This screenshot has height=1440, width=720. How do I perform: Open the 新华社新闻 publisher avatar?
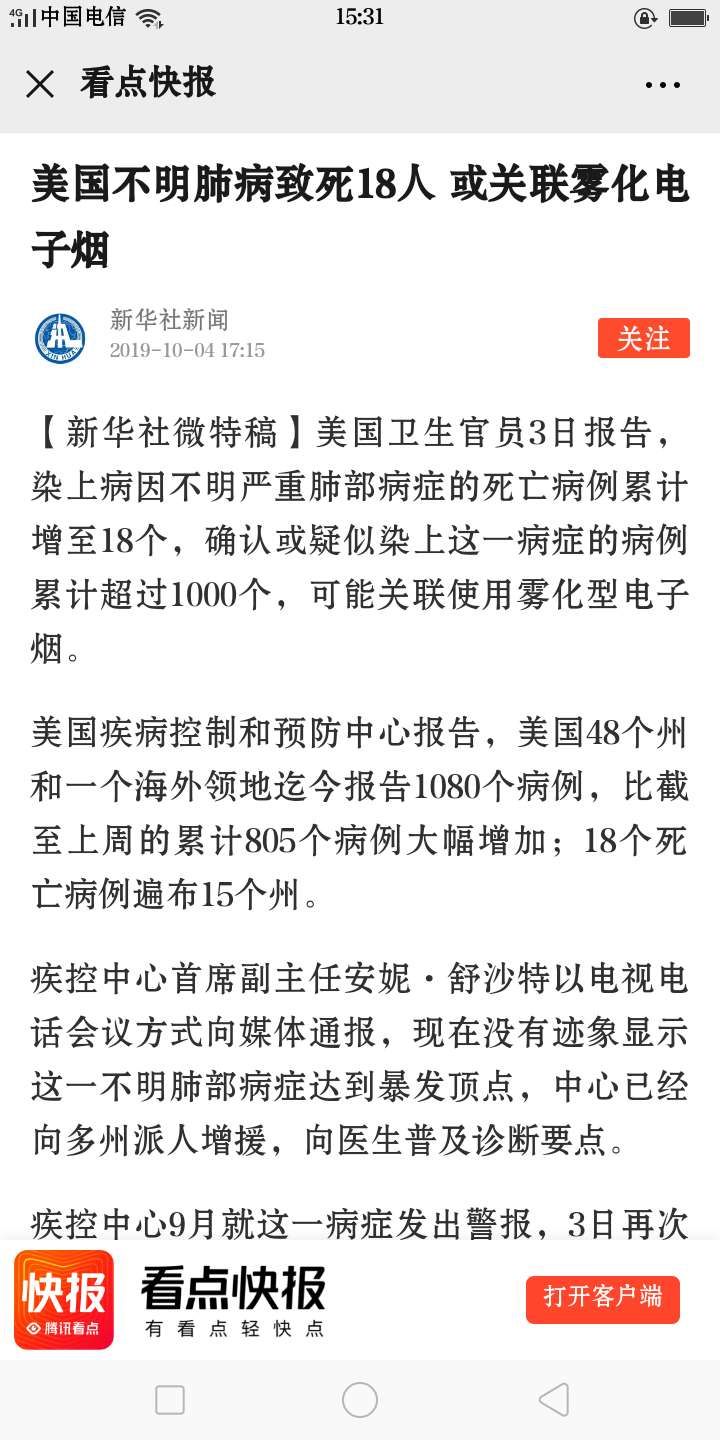60,338
